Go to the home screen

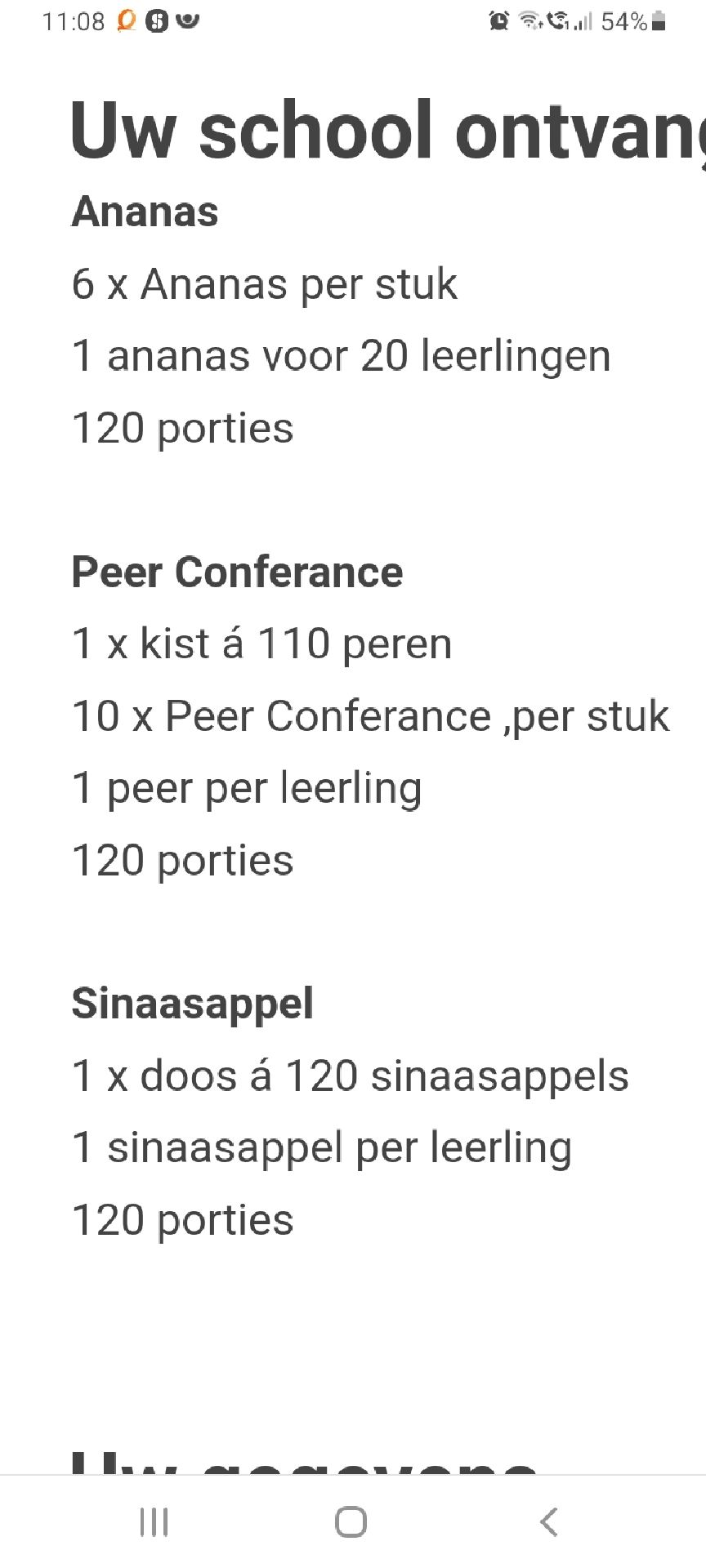pyautogui.click(x=351, y=1522)
